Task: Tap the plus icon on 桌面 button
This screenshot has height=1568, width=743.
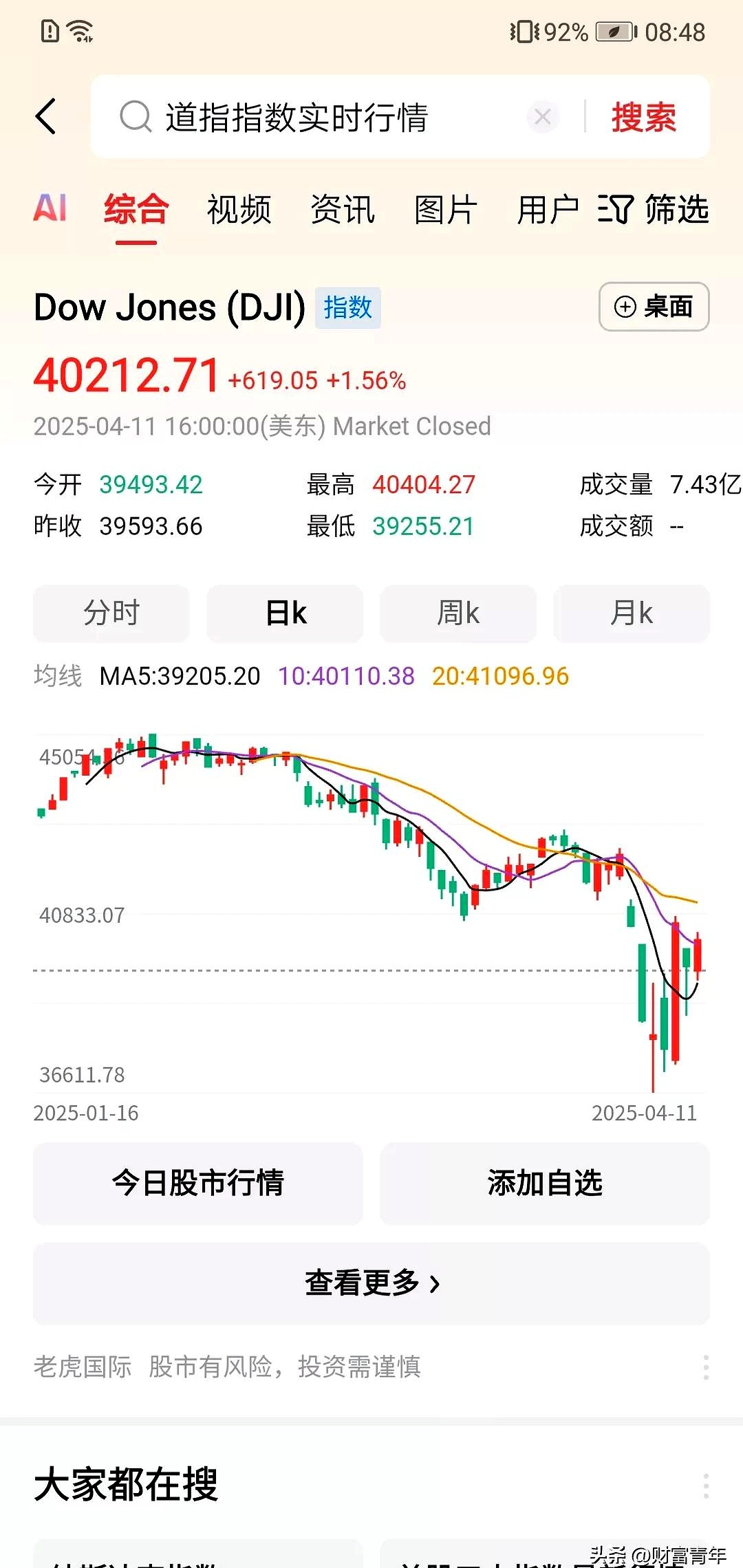Action: pyautogui.click(x=625, y=307)
